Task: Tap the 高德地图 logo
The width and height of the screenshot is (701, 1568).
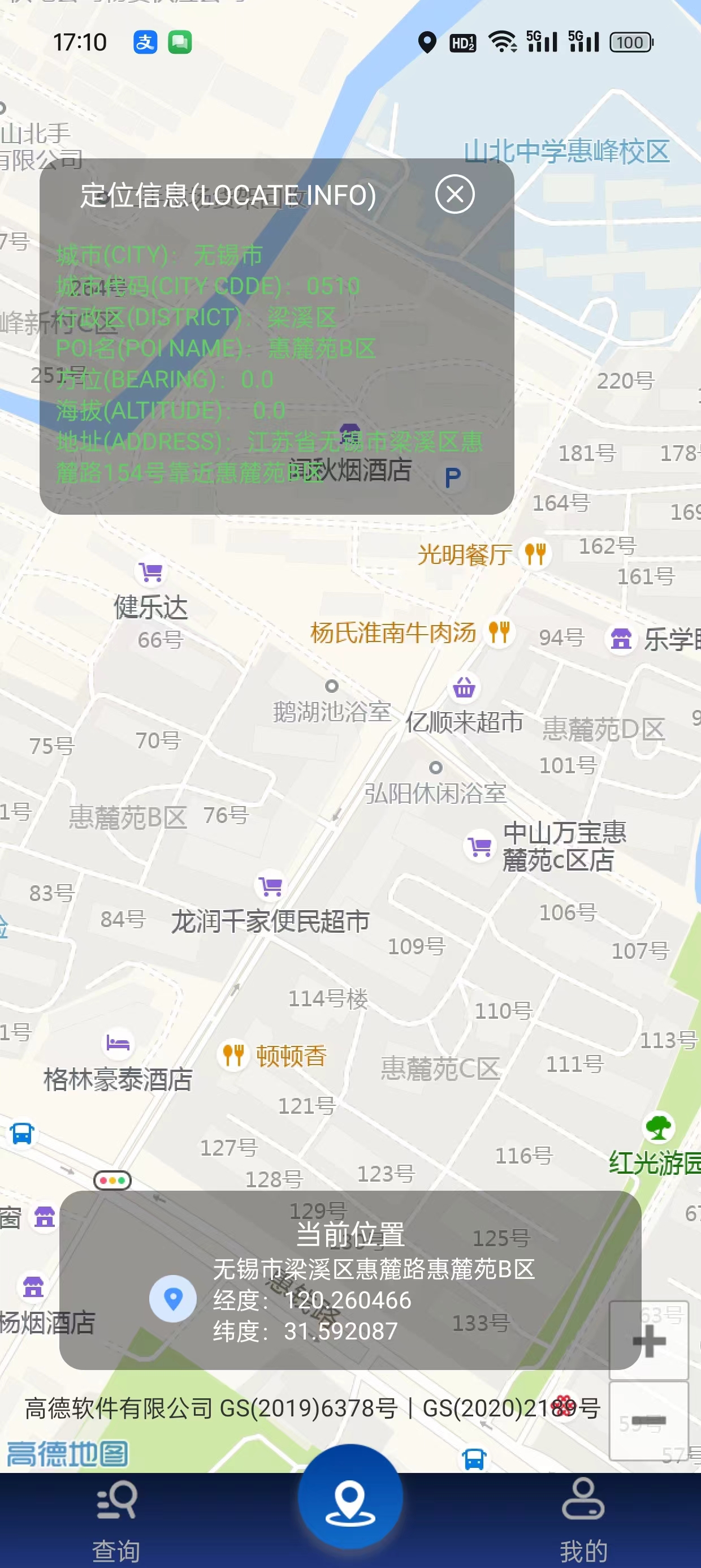Action: click(x=67, y=1454)
